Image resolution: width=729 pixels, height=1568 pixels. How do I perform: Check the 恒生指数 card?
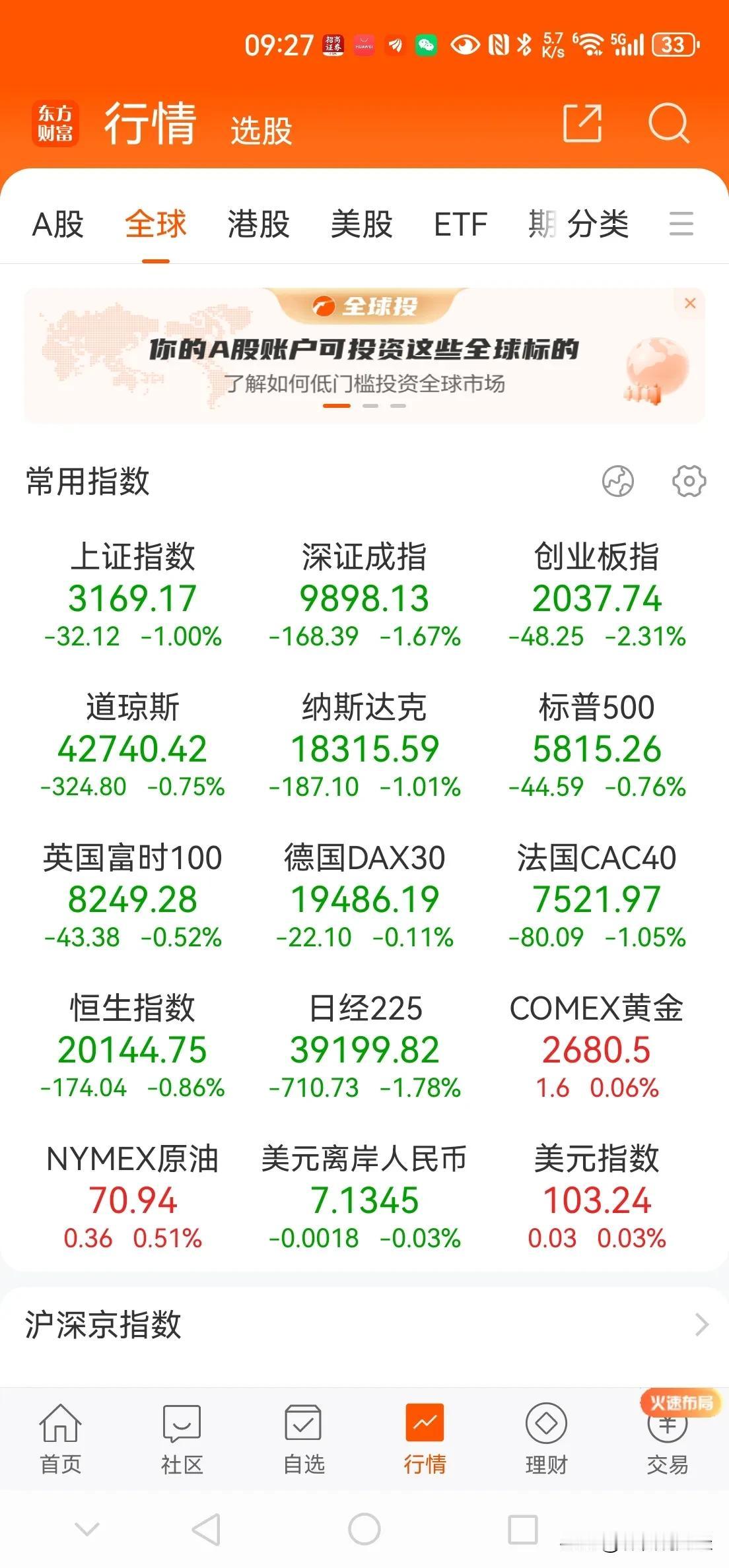pos(133,1046)
